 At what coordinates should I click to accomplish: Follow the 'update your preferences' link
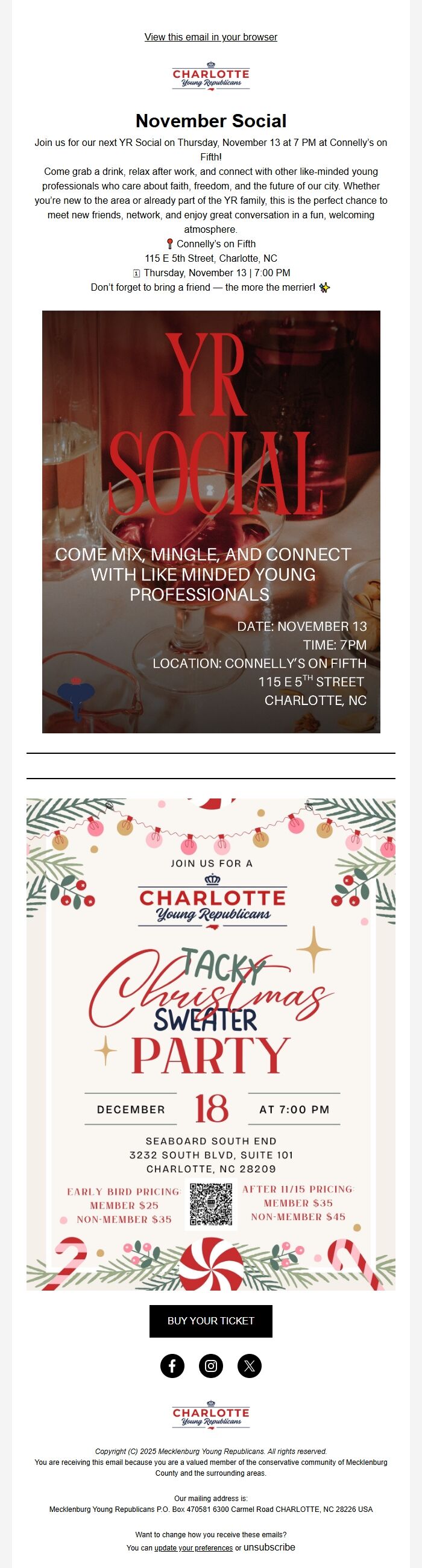194,1548
